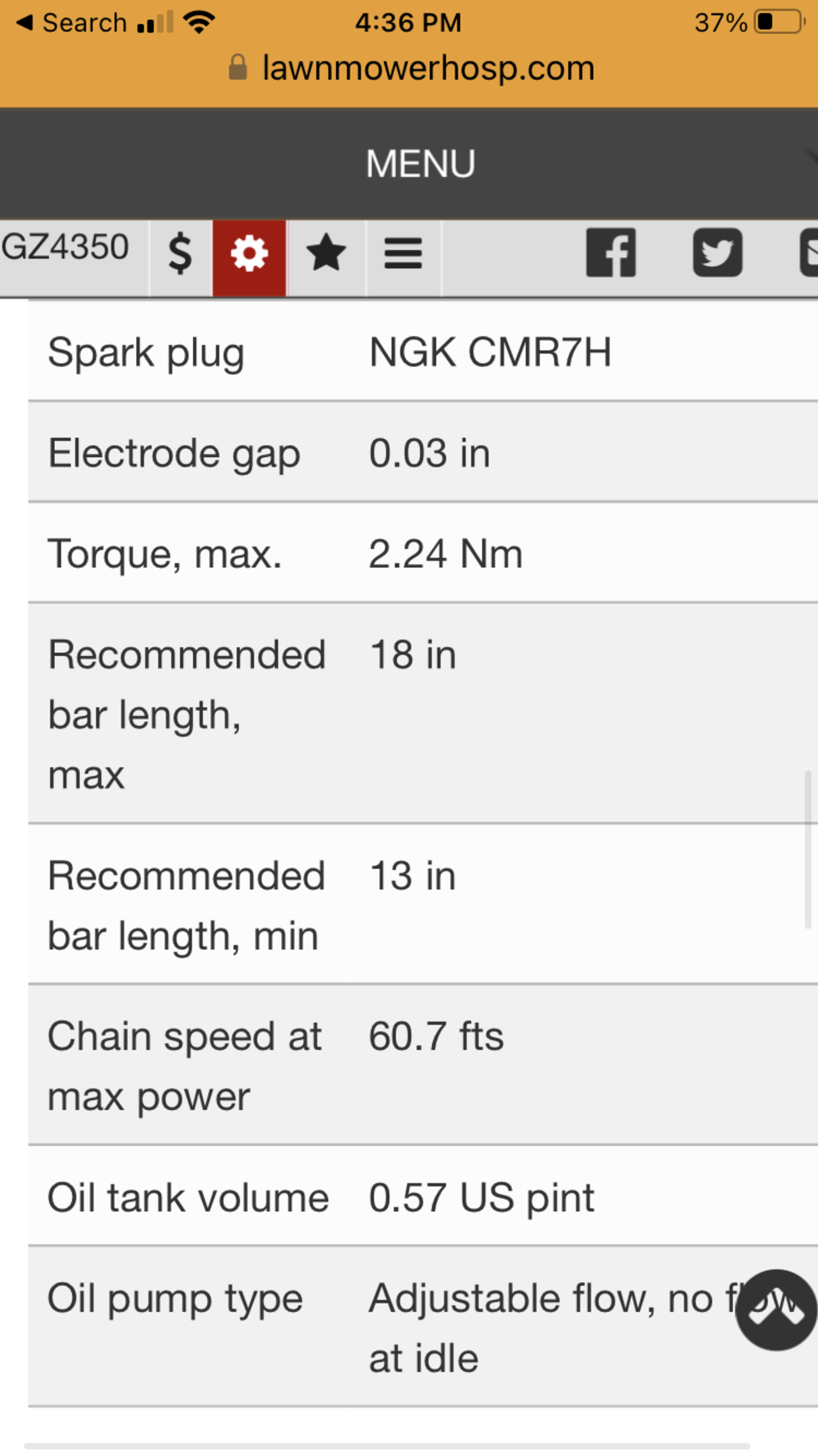Screen dimensions: 818x1456
Task: Open the three-line list tab
Action: [x=403, y=253]
